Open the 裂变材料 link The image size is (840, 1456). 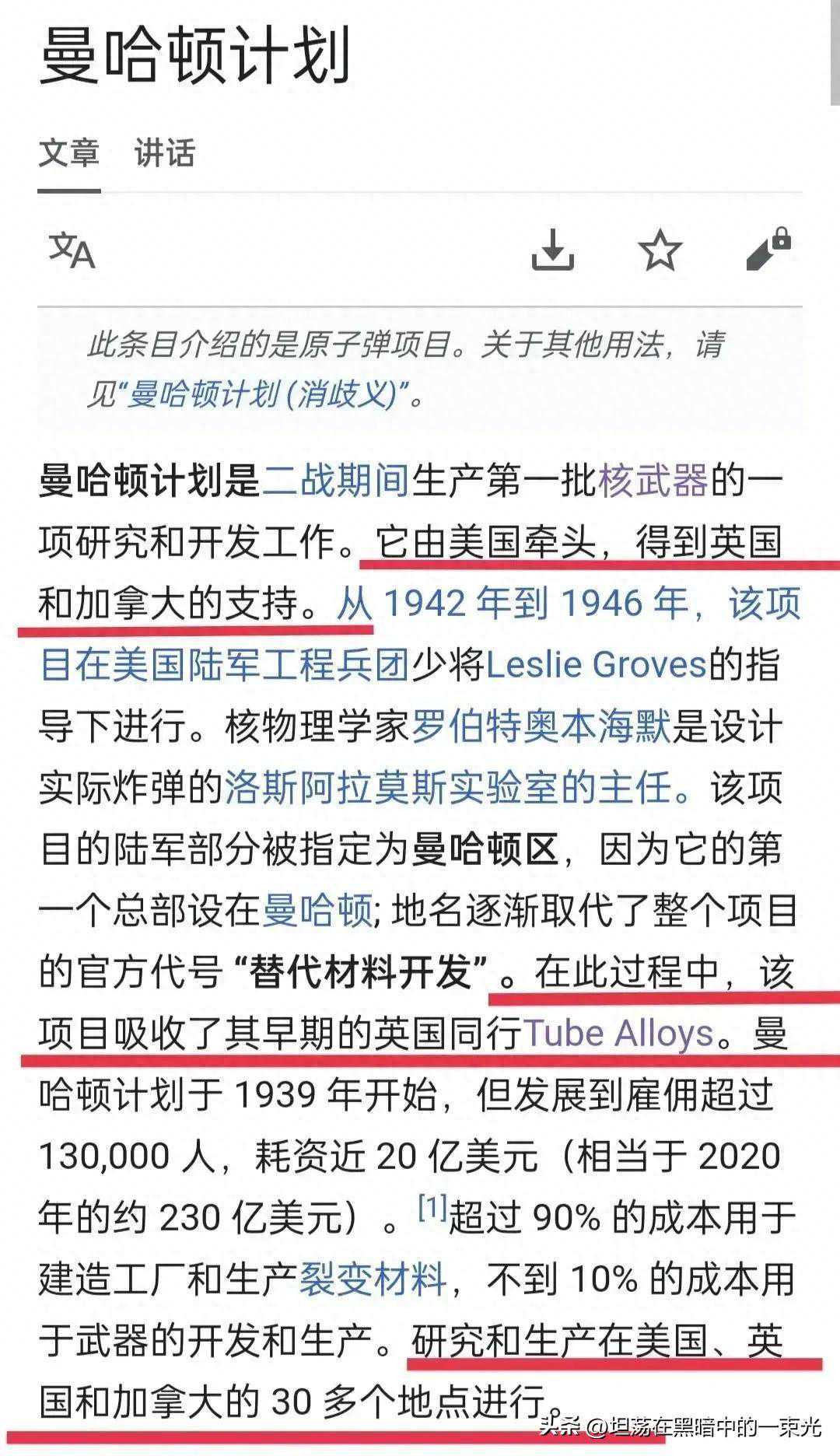373,1279
